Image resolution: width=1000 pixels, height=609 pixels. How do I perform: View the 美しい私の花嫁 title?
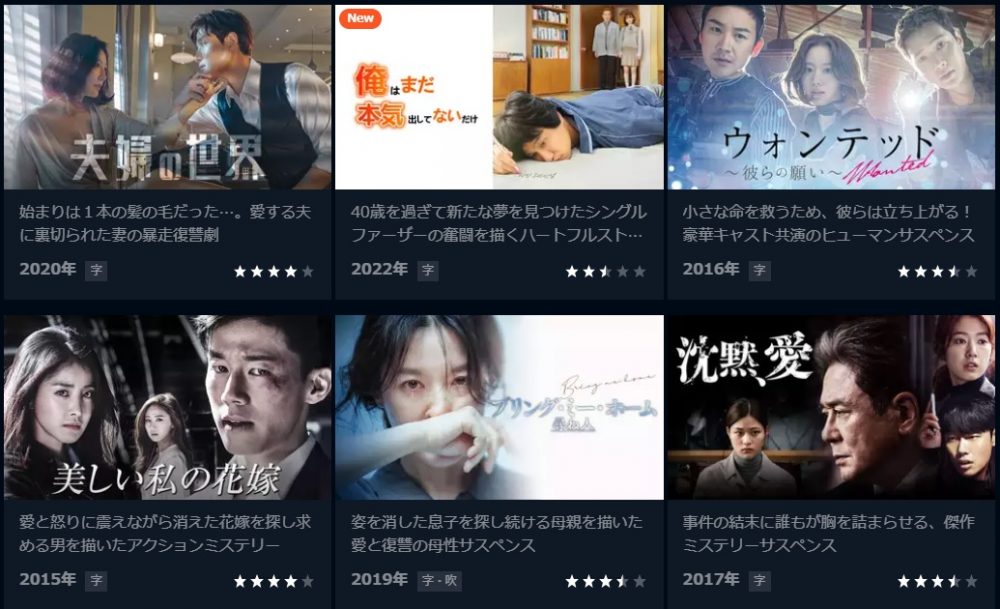167,407
